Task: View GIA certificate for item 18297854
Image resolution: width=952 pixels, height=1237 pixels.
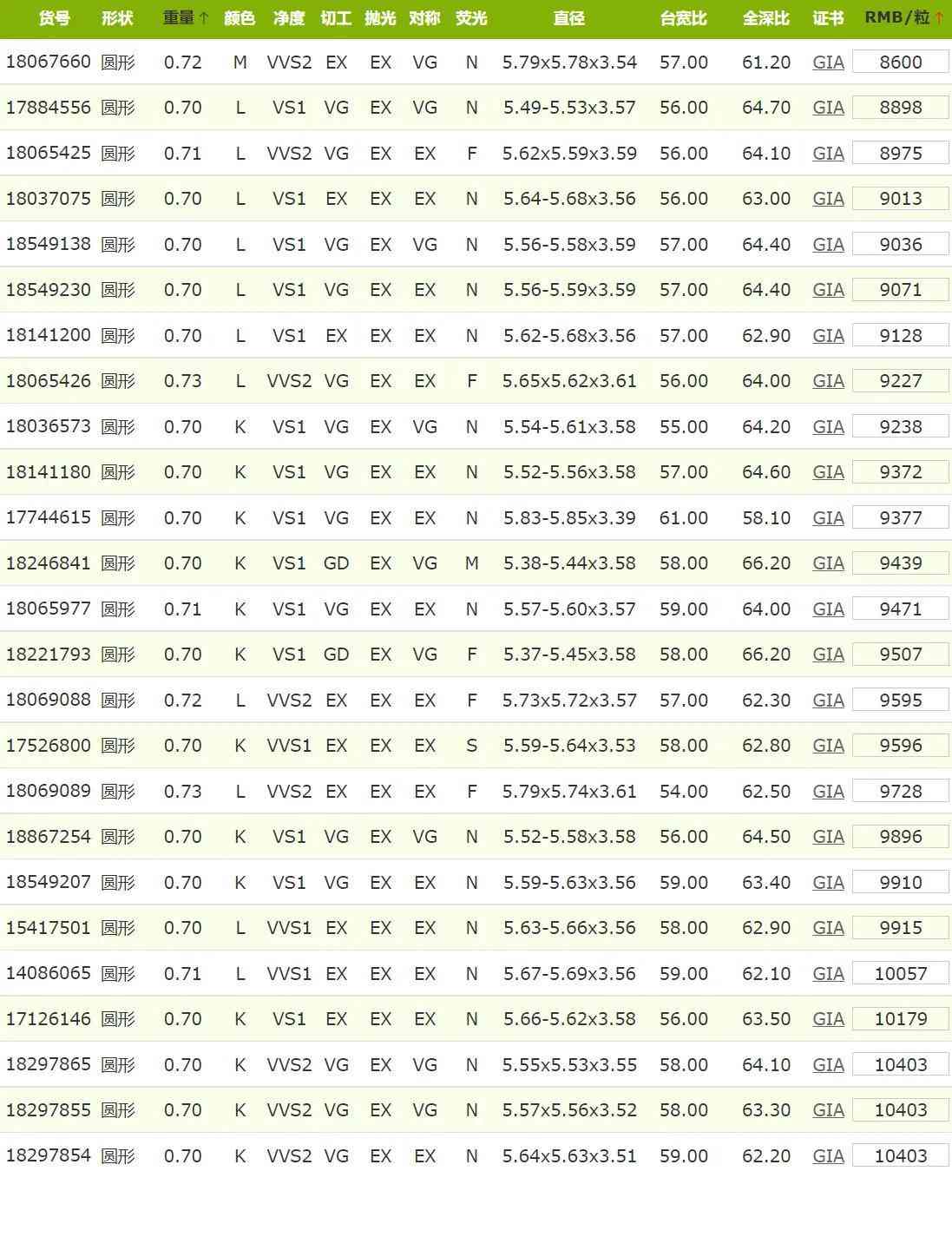Action: click(x=828, y=1156)
